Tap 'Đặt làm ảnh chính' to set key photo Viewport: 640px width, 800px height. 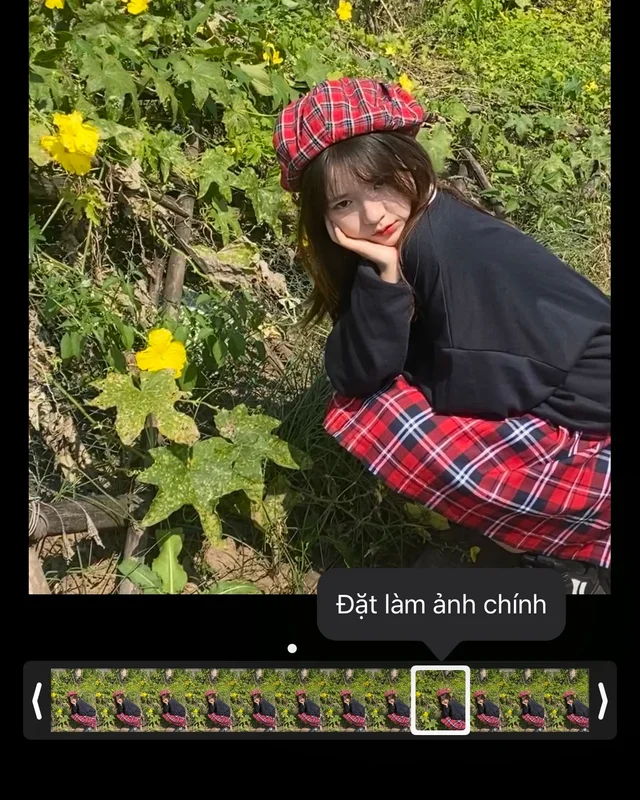click(440, 604)
